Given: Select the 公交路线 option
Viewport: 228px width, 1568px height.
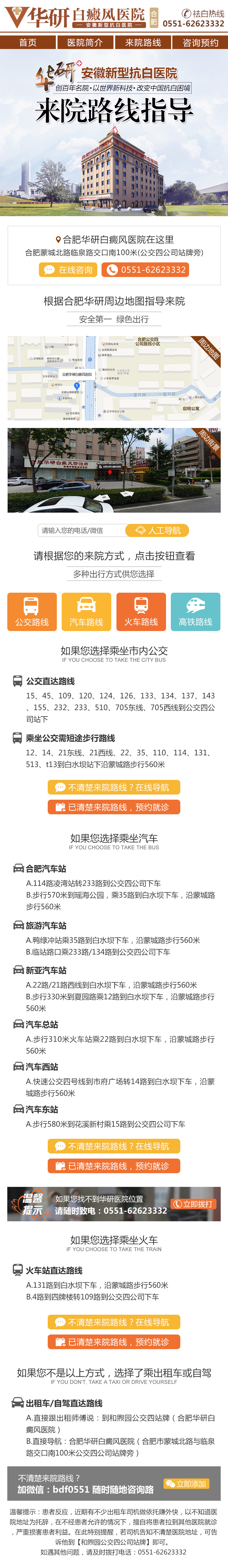Looking at the screenshot, I should [x=32, y=611].
